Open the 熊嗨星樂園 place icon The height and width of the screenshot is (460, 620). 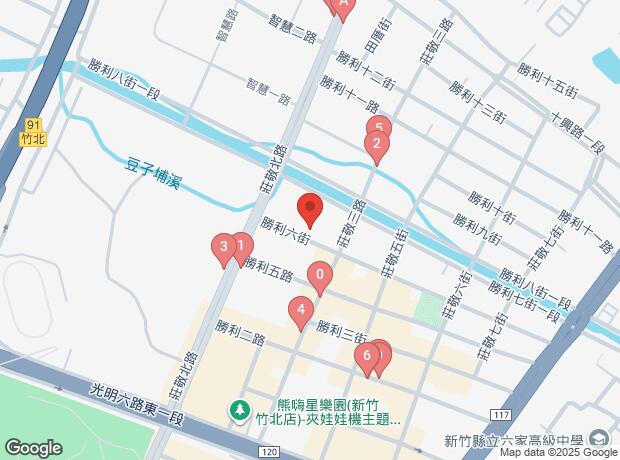(240, 409)
